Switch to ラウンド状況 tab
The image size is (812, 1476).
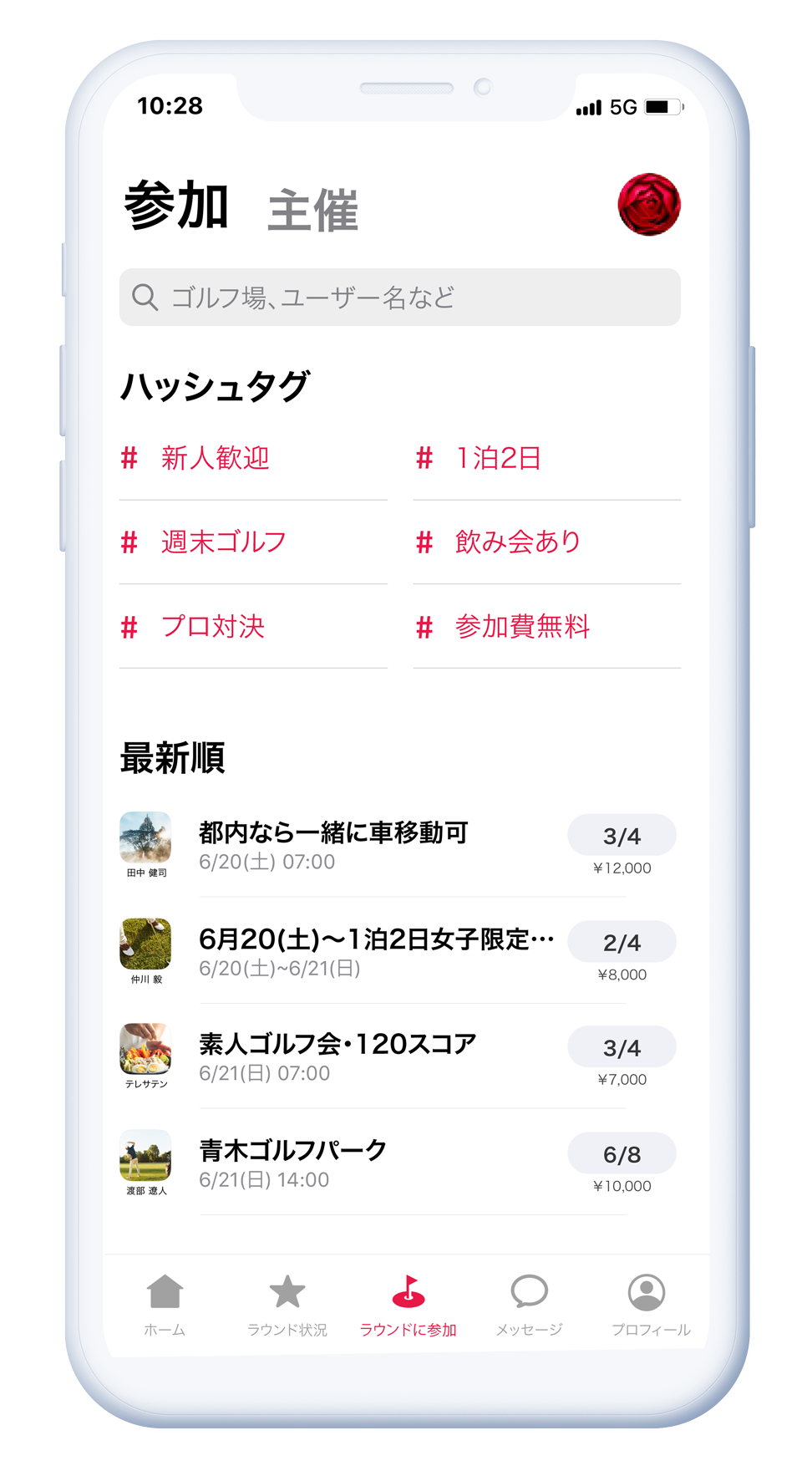point(287,1305)
